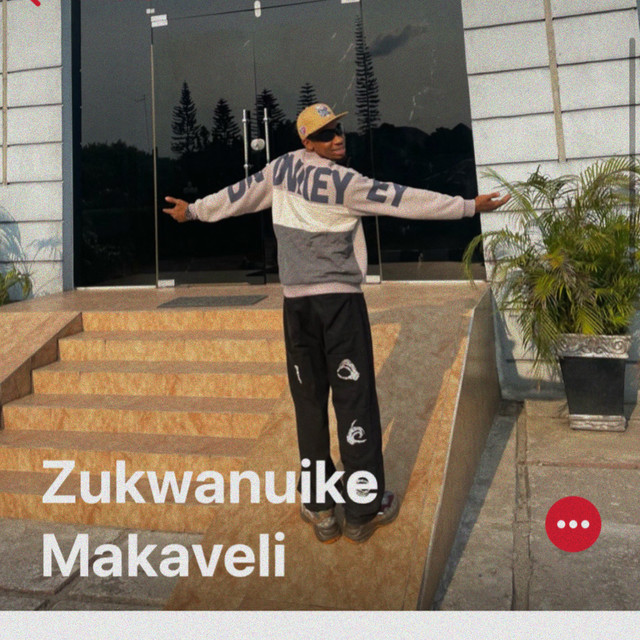Open the red more options button
Screen dimensions: 640x640
pyautogui.click(x=573, y=524)
